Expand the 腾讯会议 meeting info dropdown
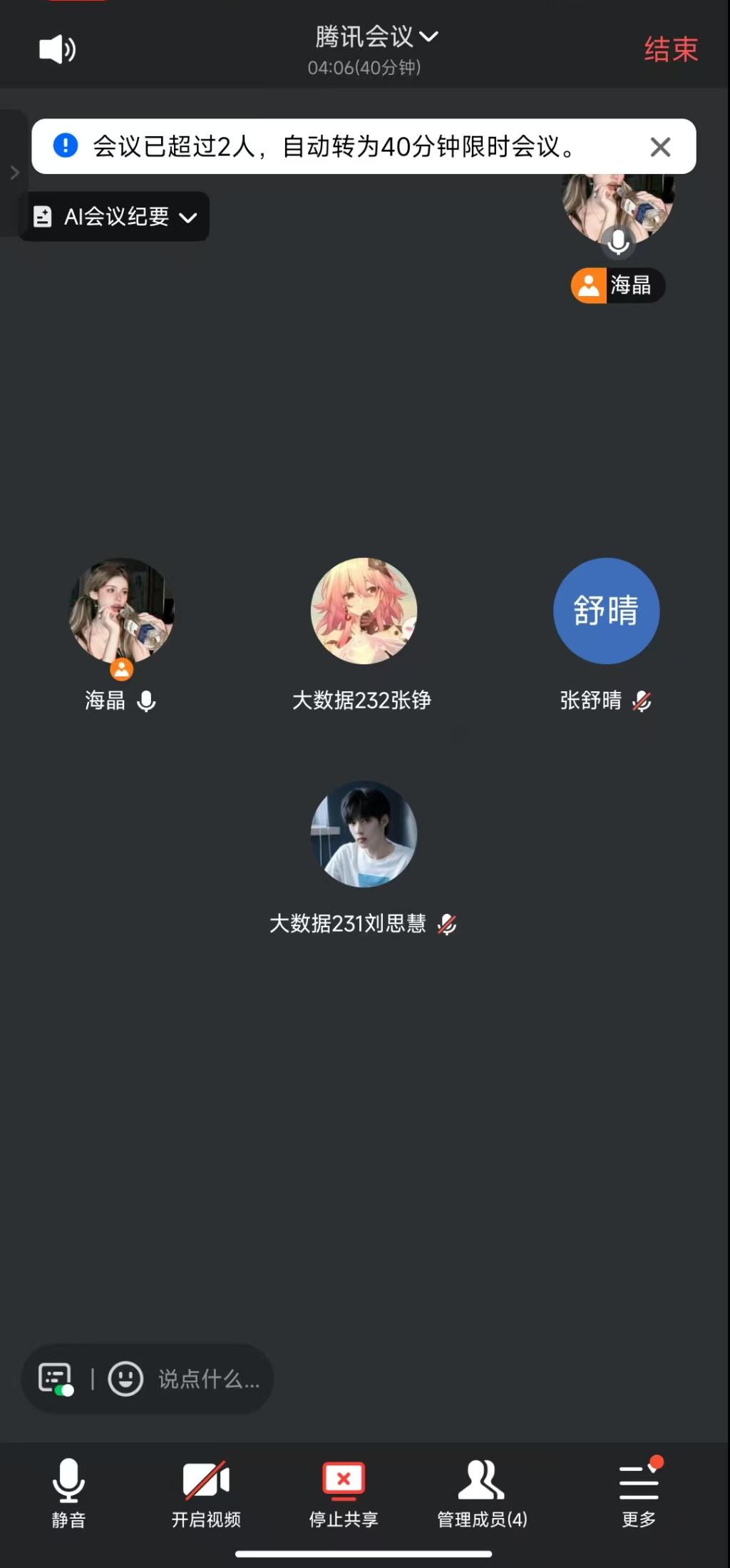 click(376, 37)
